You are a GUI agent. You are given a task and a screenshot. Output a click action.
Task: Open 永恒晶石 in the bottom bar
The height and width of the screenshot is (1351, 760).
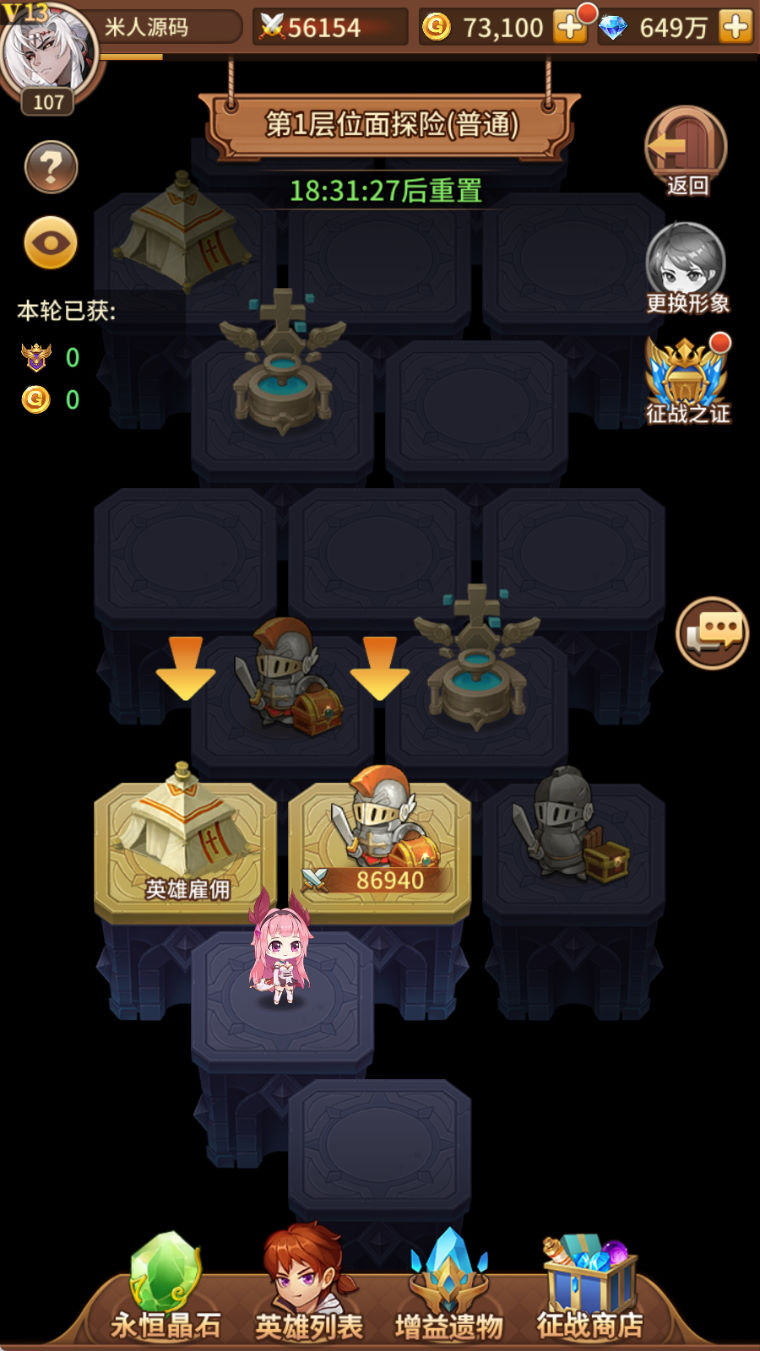(x=165, y=1288)
